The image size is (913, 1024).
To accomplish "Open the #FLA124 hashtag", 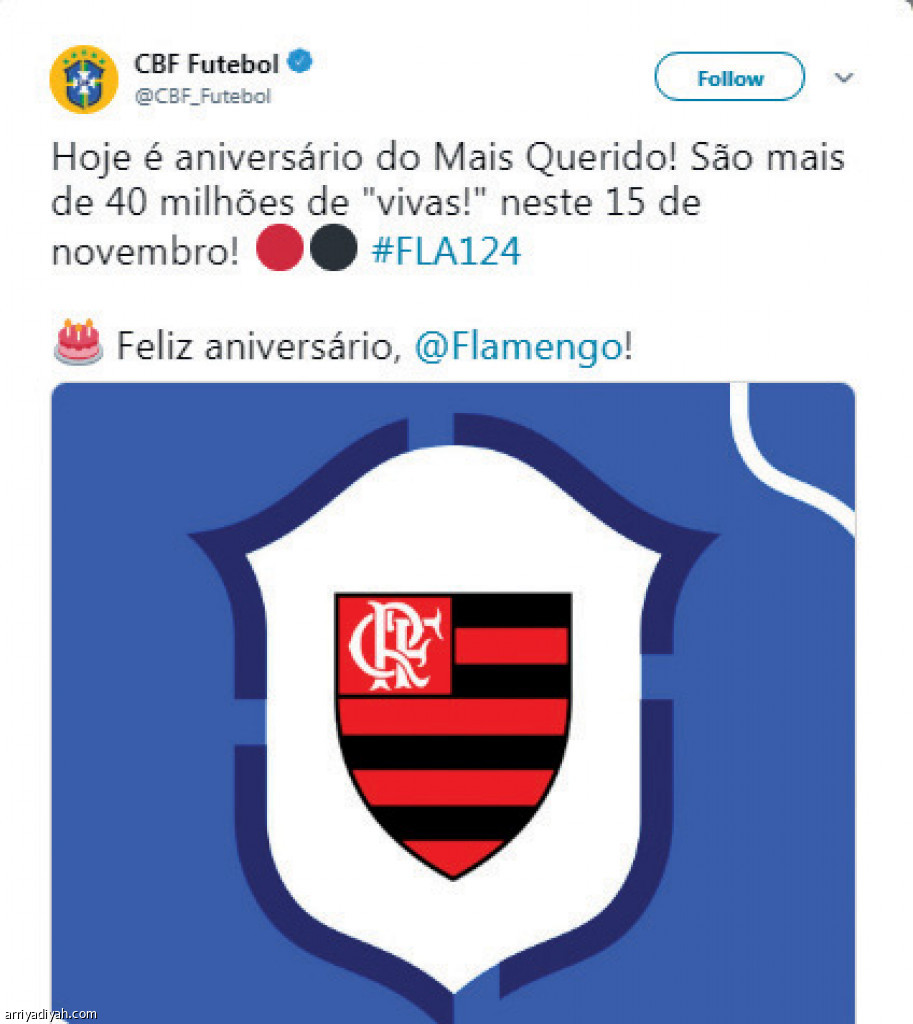I will (x=446, y=251).
